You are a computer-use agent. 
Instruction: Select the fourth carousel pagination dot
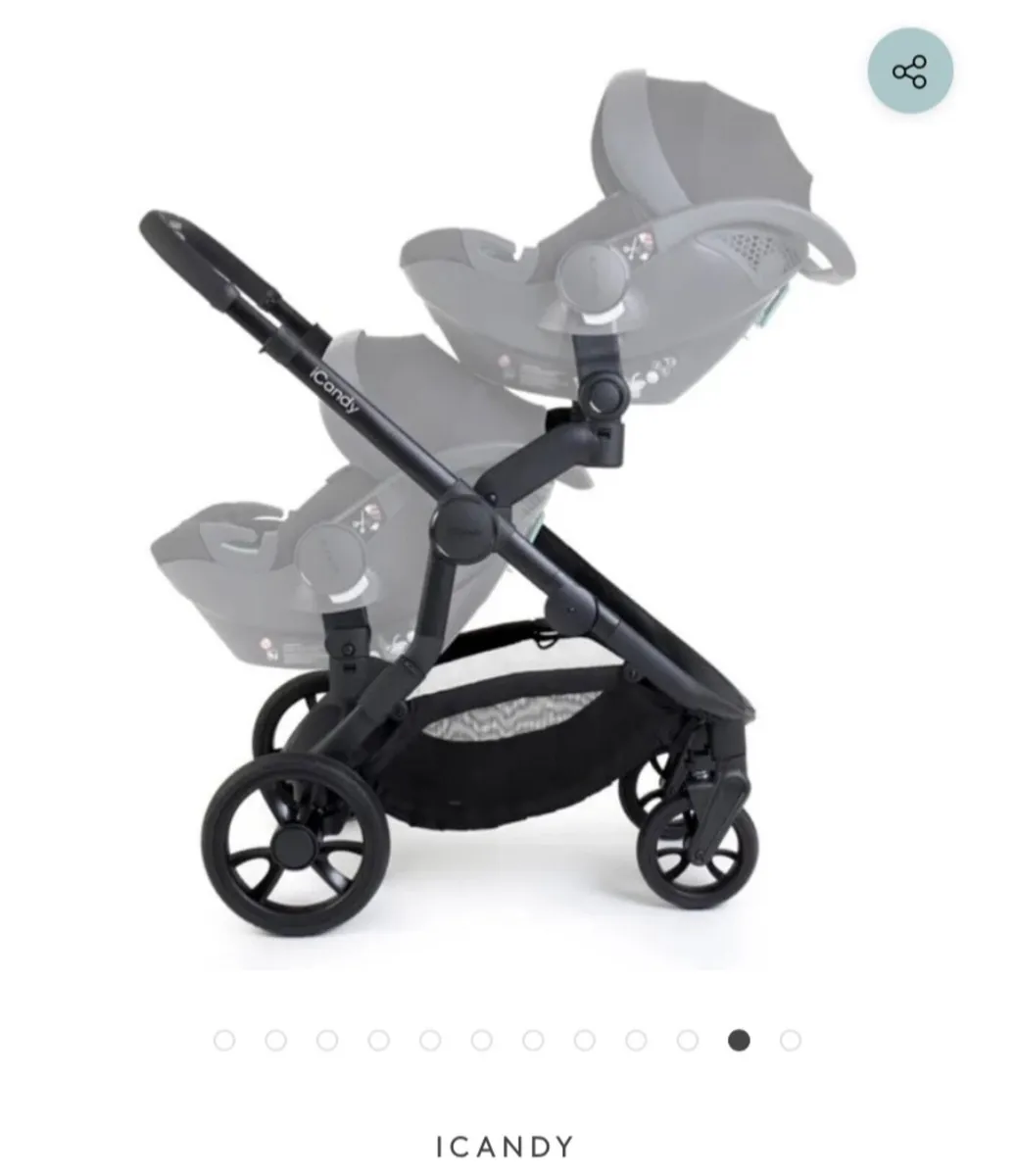click(x=376, y=1041)
